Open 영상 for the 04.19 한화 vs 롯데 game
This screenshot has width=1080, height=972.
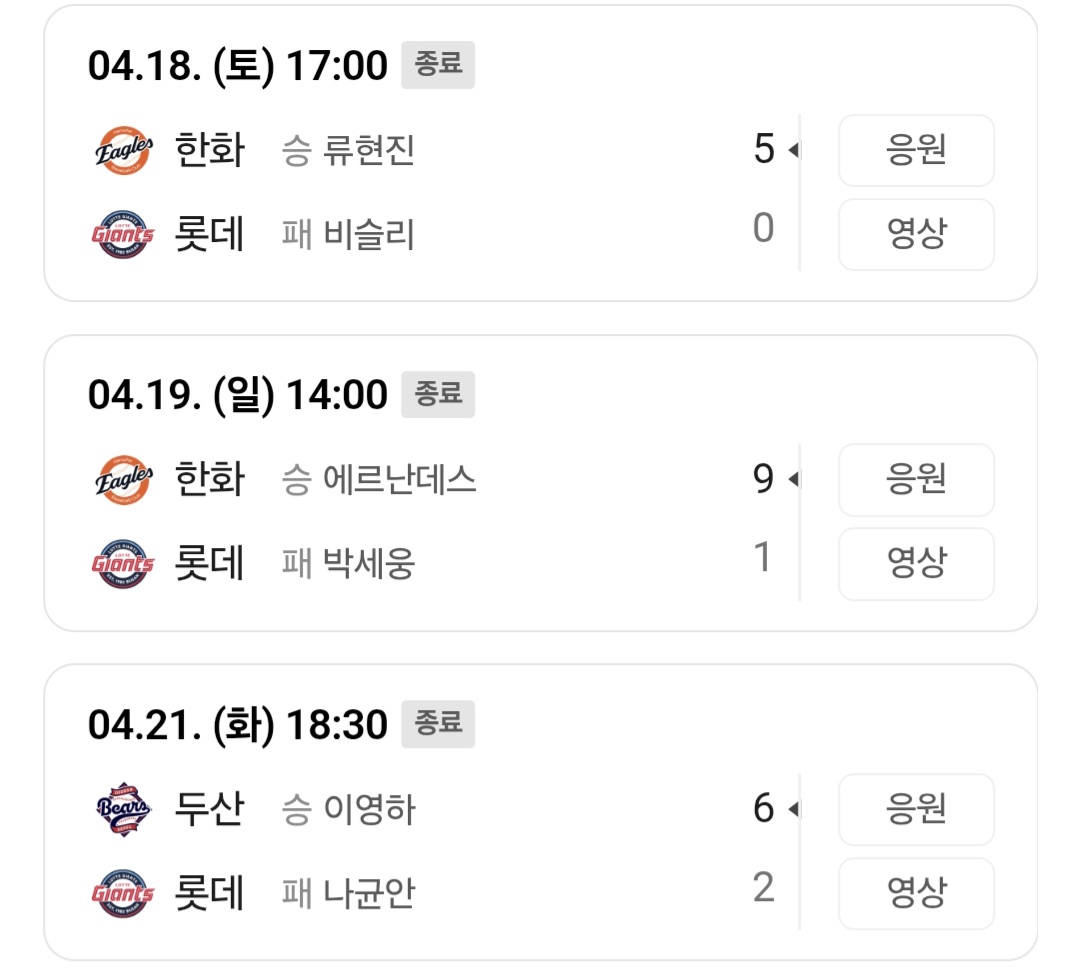[915, 564]
